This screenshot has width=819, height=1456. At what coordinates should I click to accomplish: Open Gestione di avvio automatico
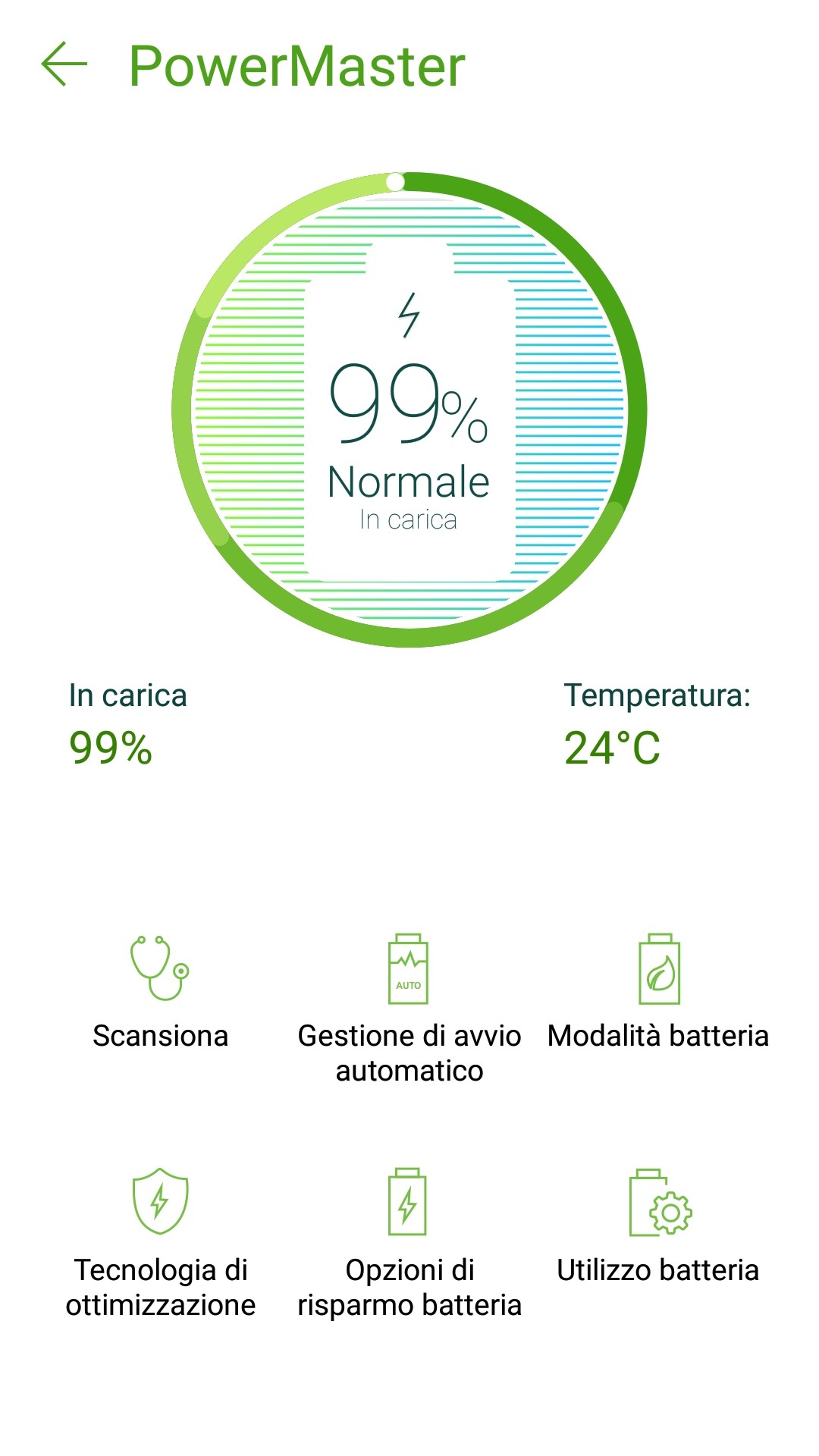pos(409,1001)
